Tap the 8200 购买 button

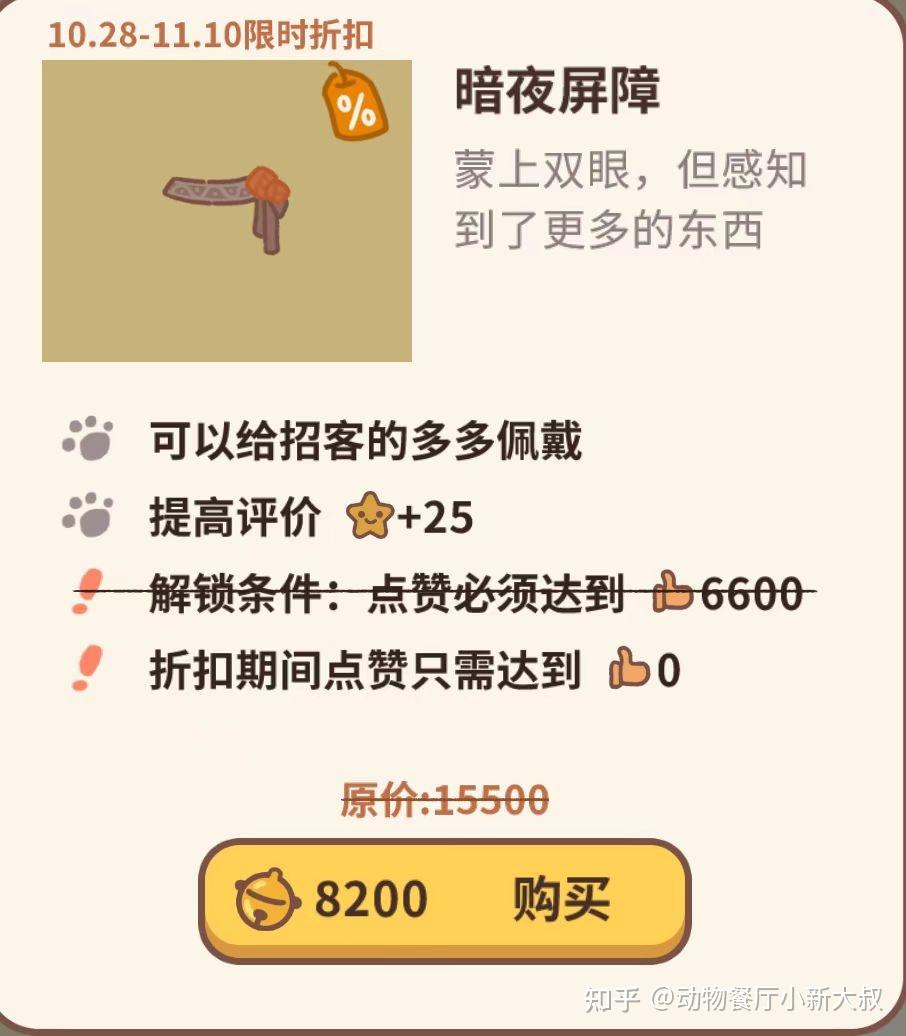click(x=445, y=899)
